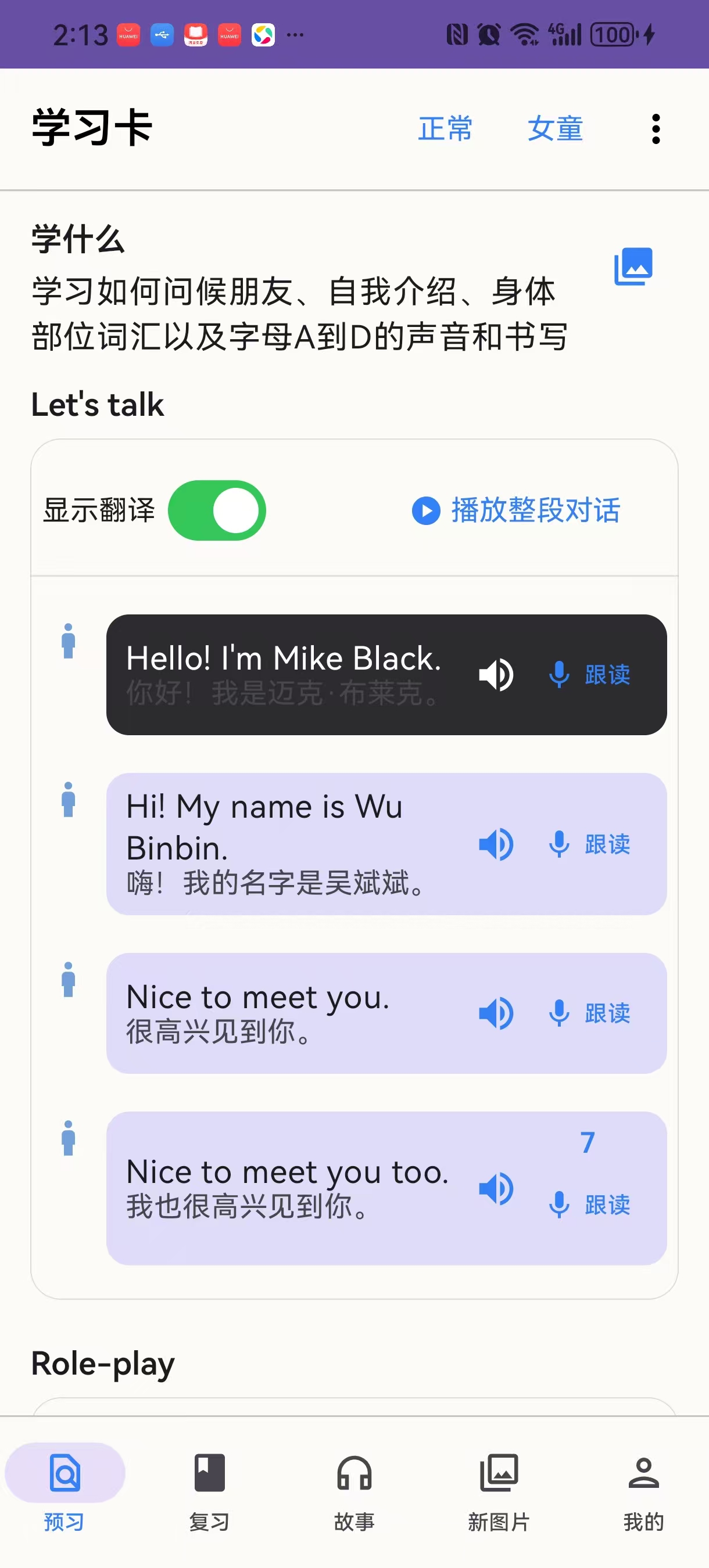Play audio for "Hello! I'm Mike Black."
This screenshot has width=709, height=1568.
pyautogui.click(x=496, y=674)
